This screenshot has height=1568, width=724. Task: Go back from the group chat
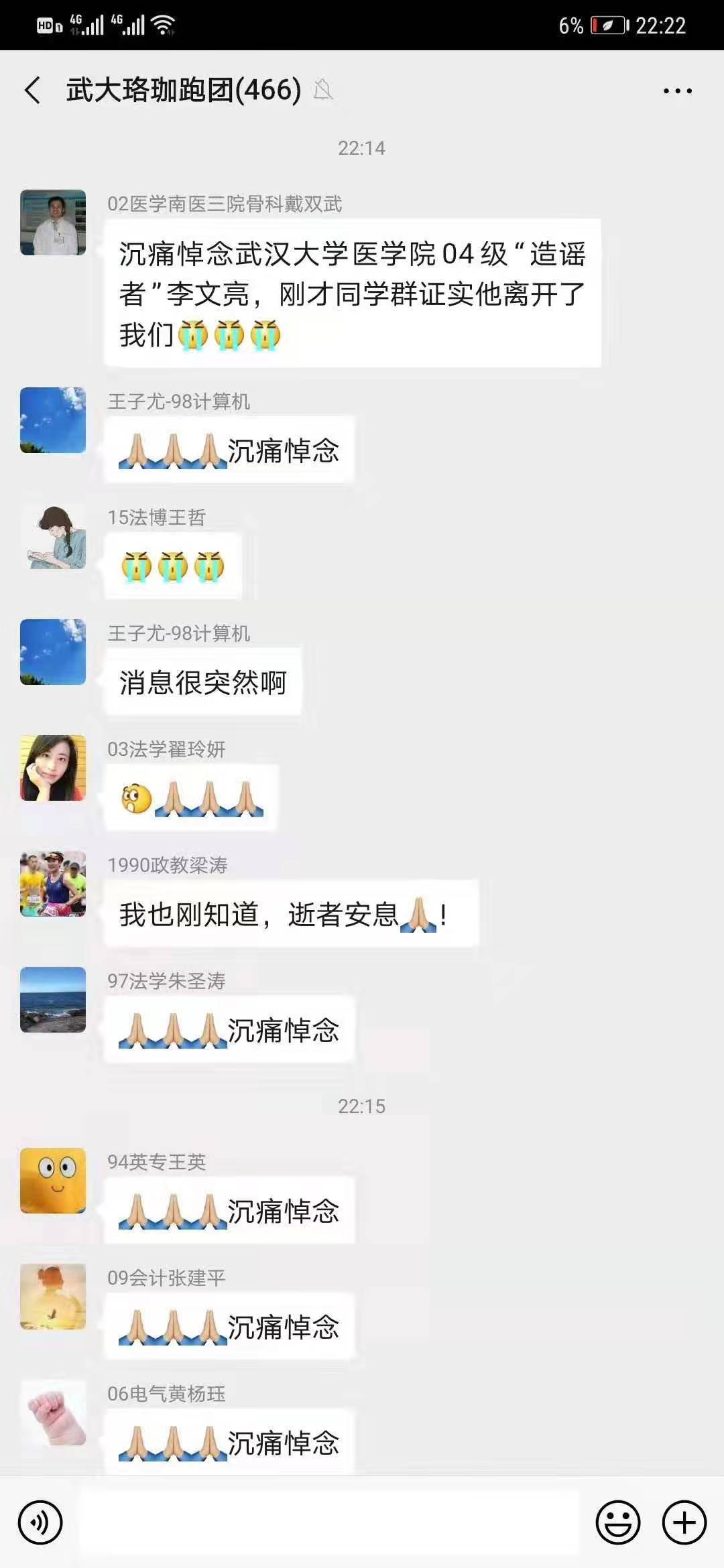(x=32, y=90)
